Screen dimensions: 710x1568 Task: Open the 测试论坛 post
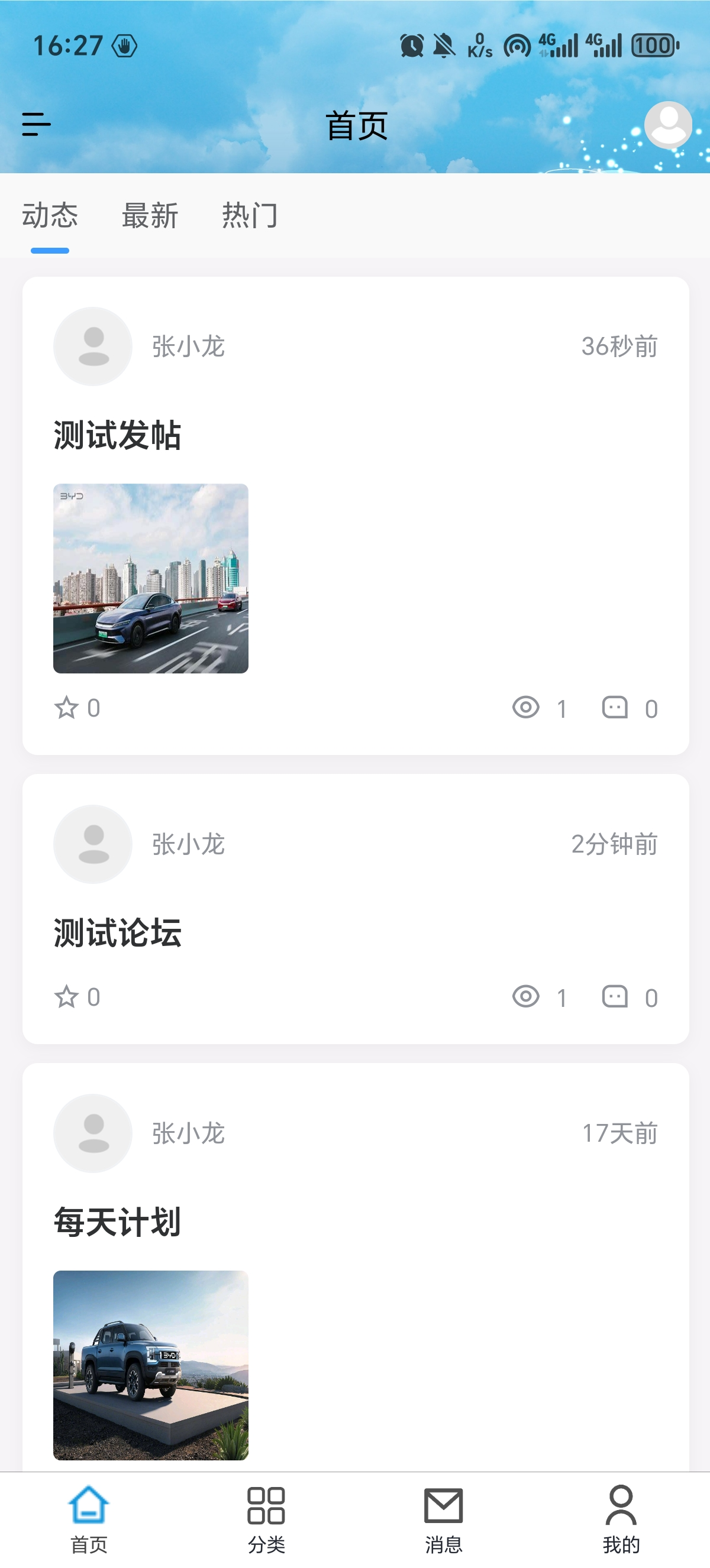pyautogui.click(x=117, y=932)
